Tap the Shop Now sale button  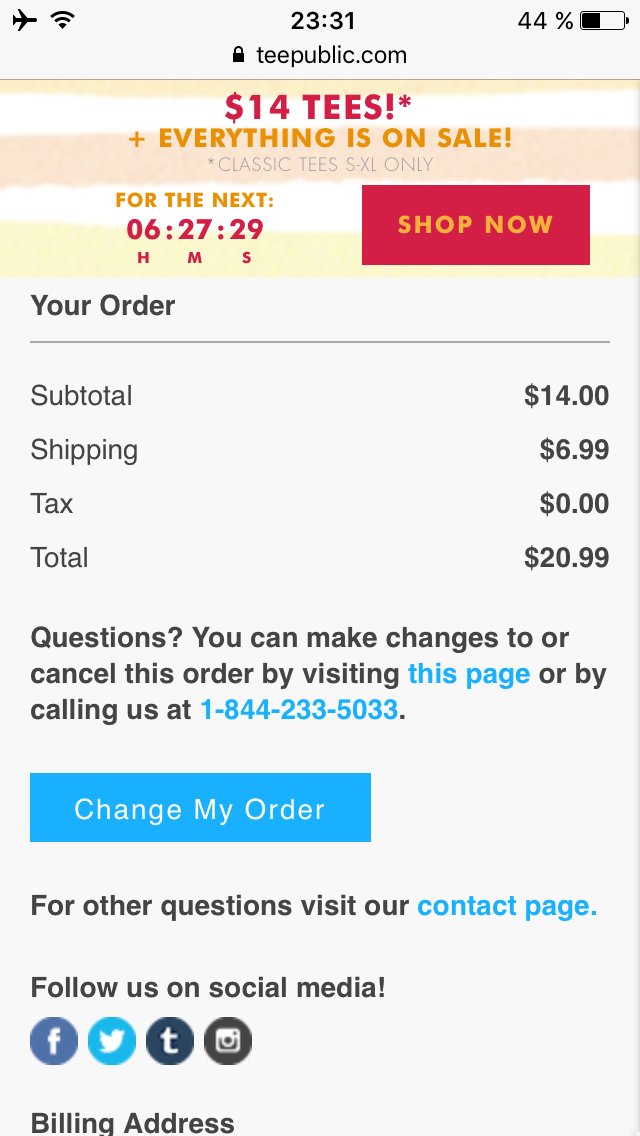[475, 225]
